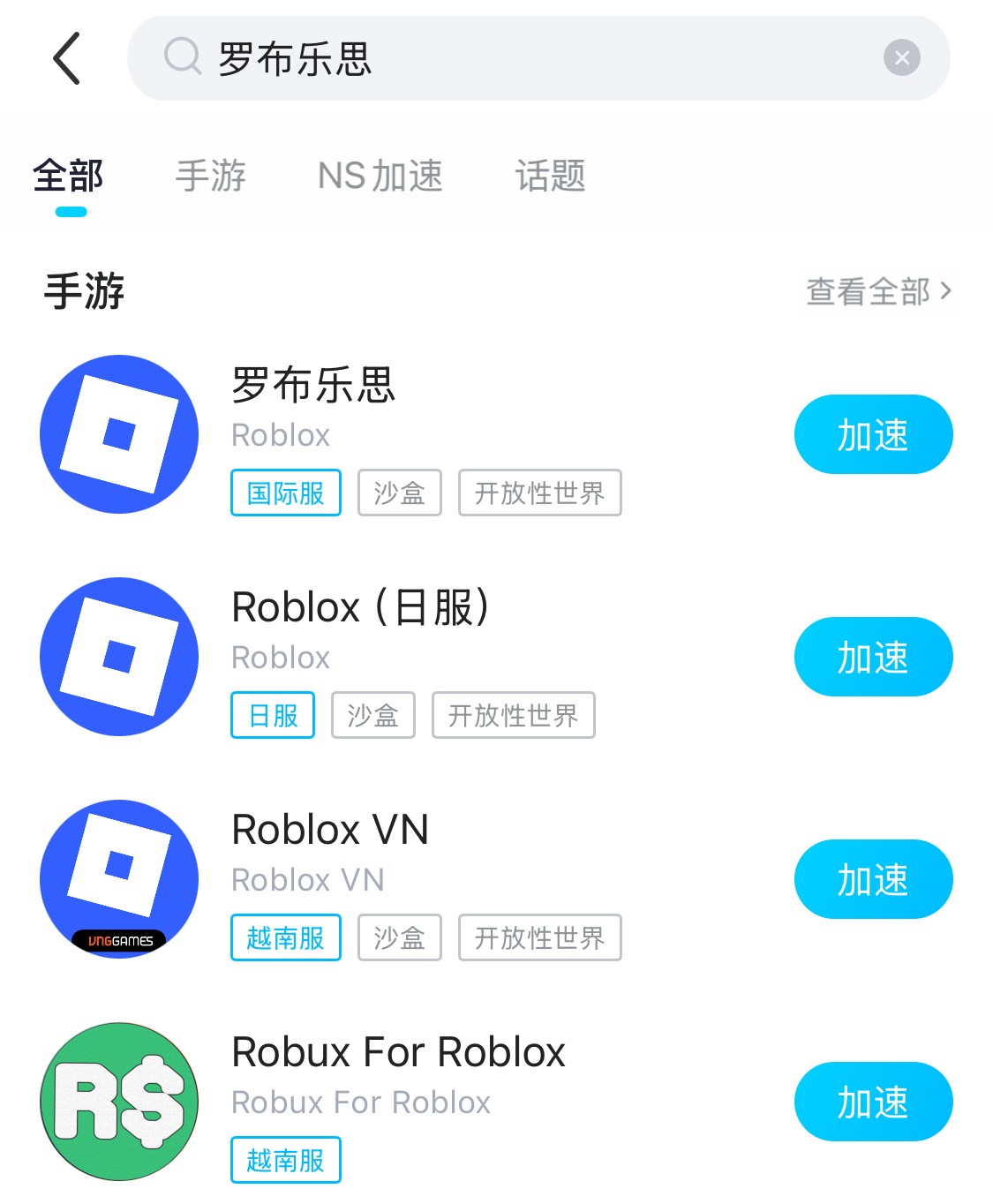Go back using the arrow icon
The image size is (993, 1204).
67,58
